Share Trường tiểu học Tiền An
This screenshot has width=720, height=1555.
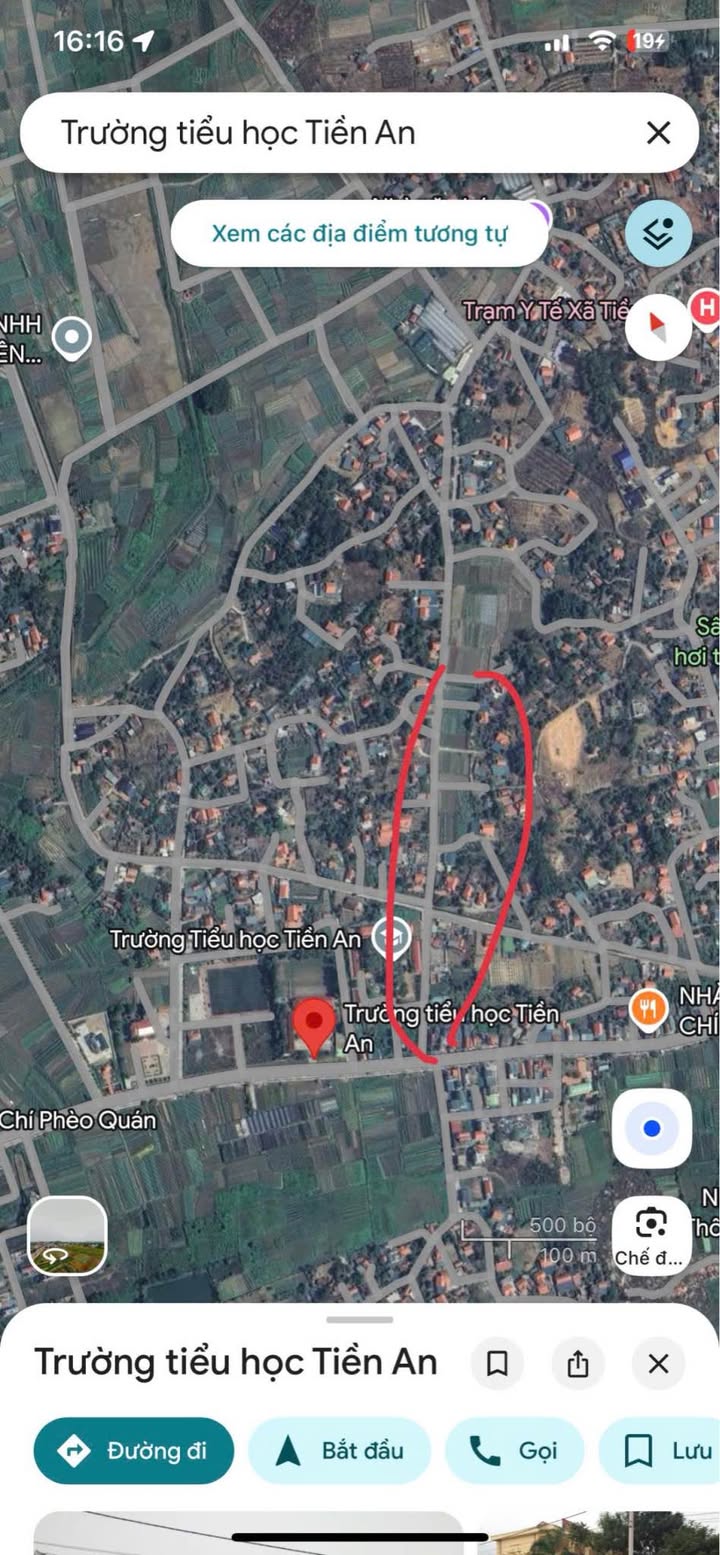point(577,1363)
